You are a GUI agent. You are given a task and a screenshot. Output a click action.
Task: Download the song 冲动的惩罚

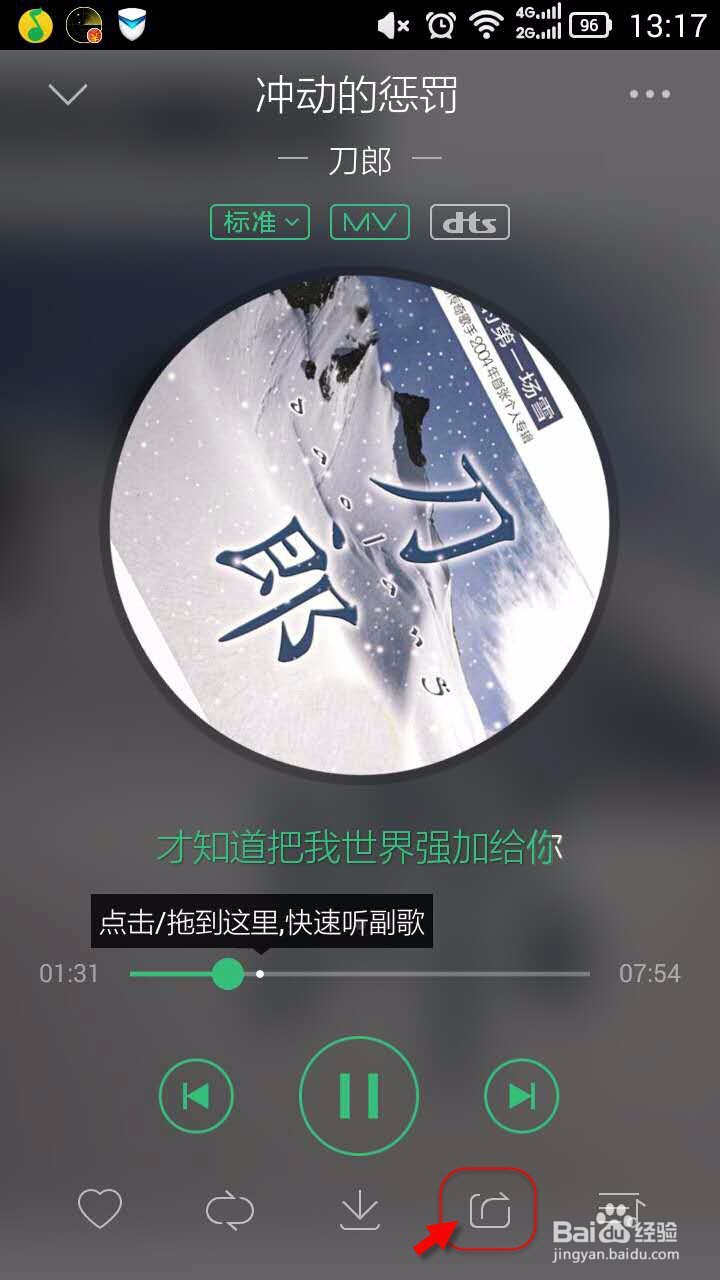[x=360, y=1210]
